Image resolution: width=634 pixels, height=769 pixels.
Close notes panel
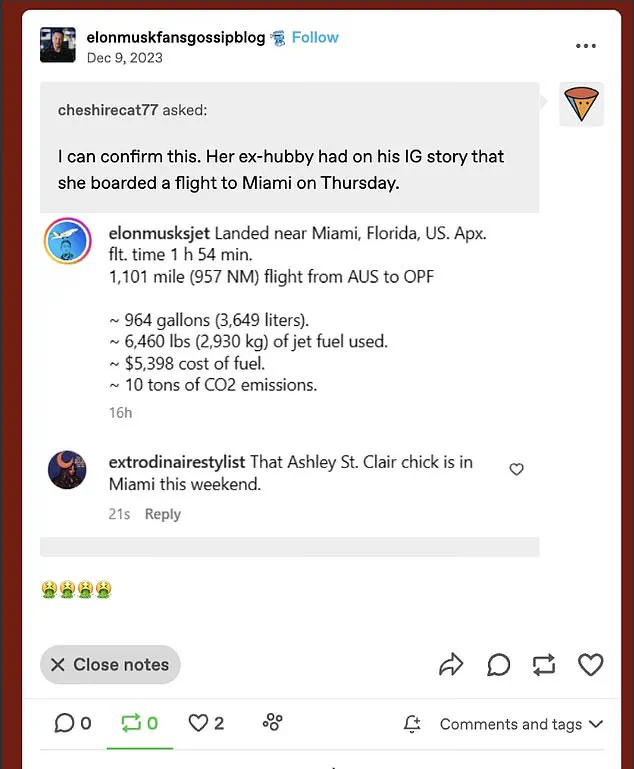point(110,664)
